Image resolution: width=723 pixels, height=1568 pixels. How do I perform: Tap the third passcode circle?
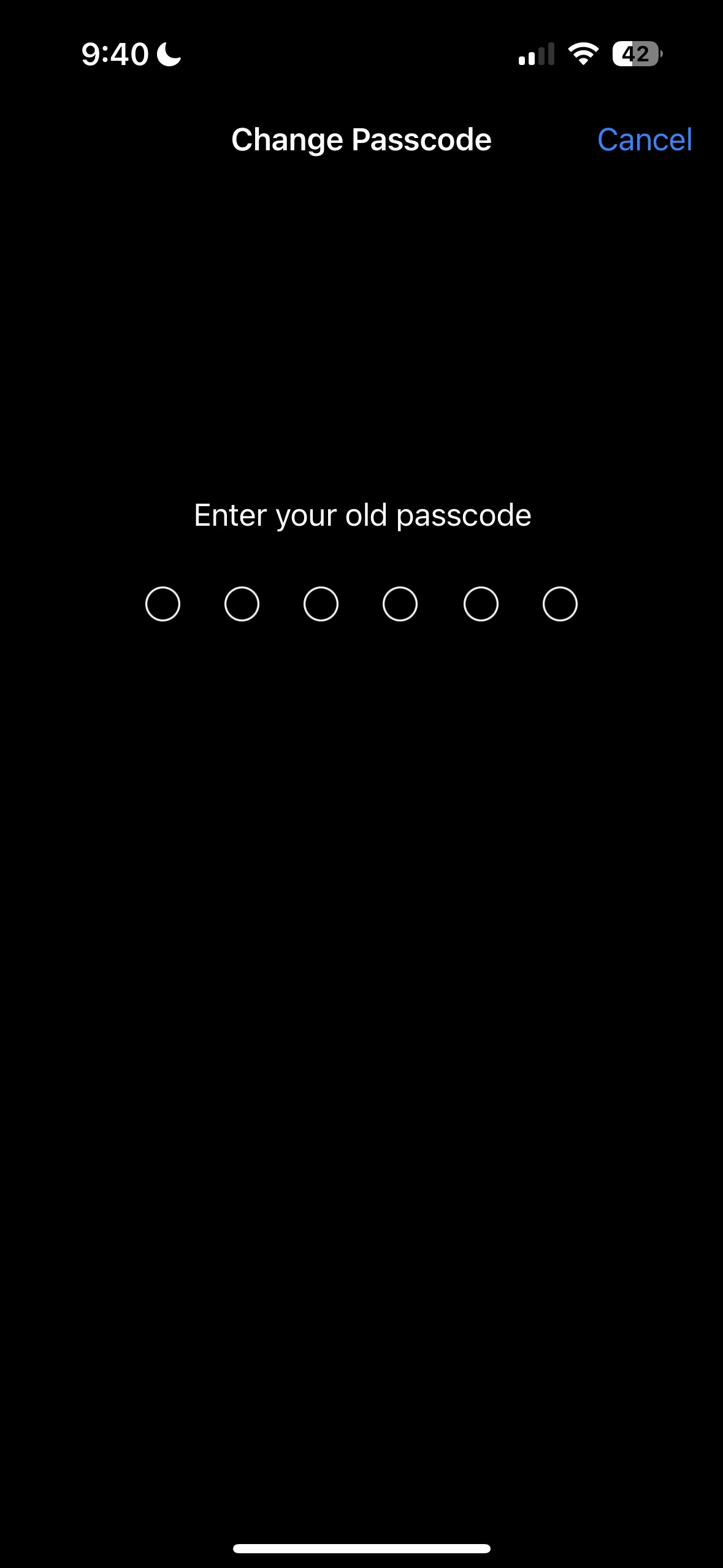click(x=321, y=604)
